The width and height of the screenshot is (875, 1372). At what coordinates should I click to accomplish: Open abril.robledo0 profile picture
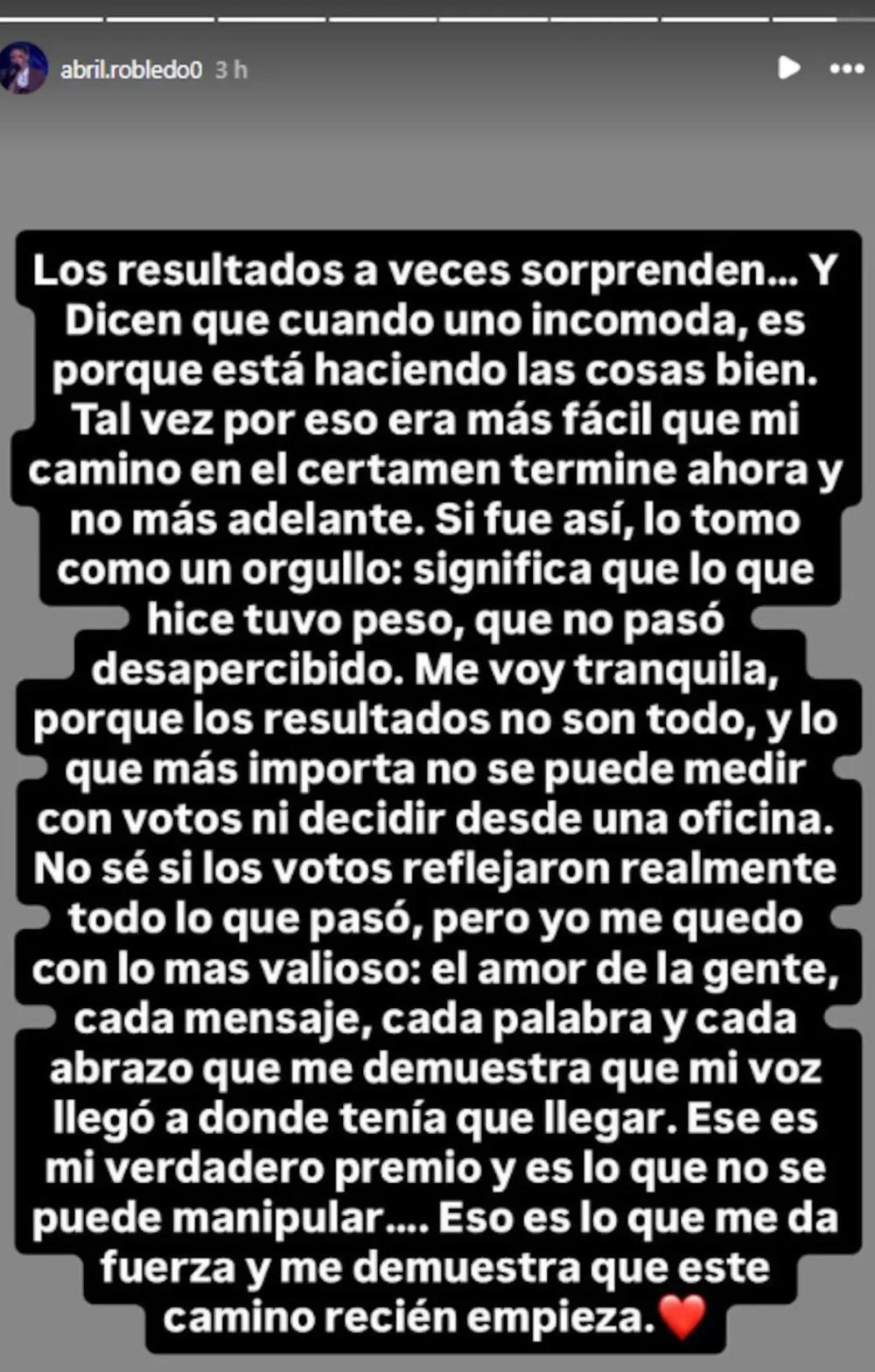coord(22,68)
